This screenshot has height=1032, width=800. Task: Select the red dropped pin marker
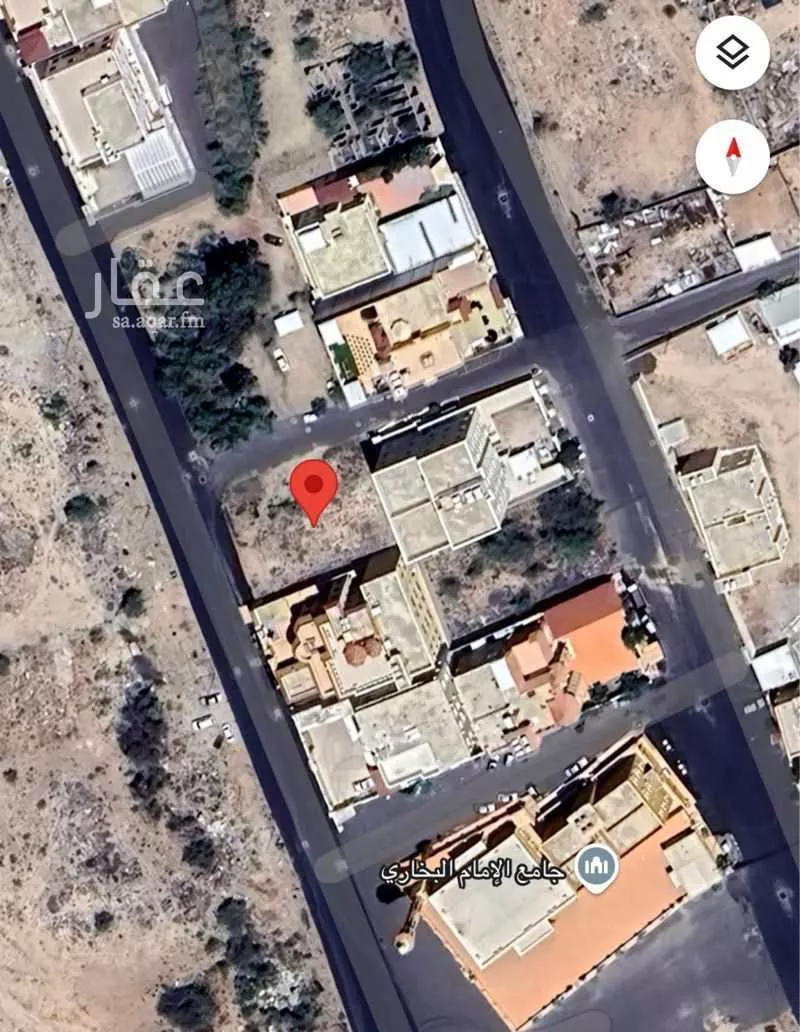point(314,489)
